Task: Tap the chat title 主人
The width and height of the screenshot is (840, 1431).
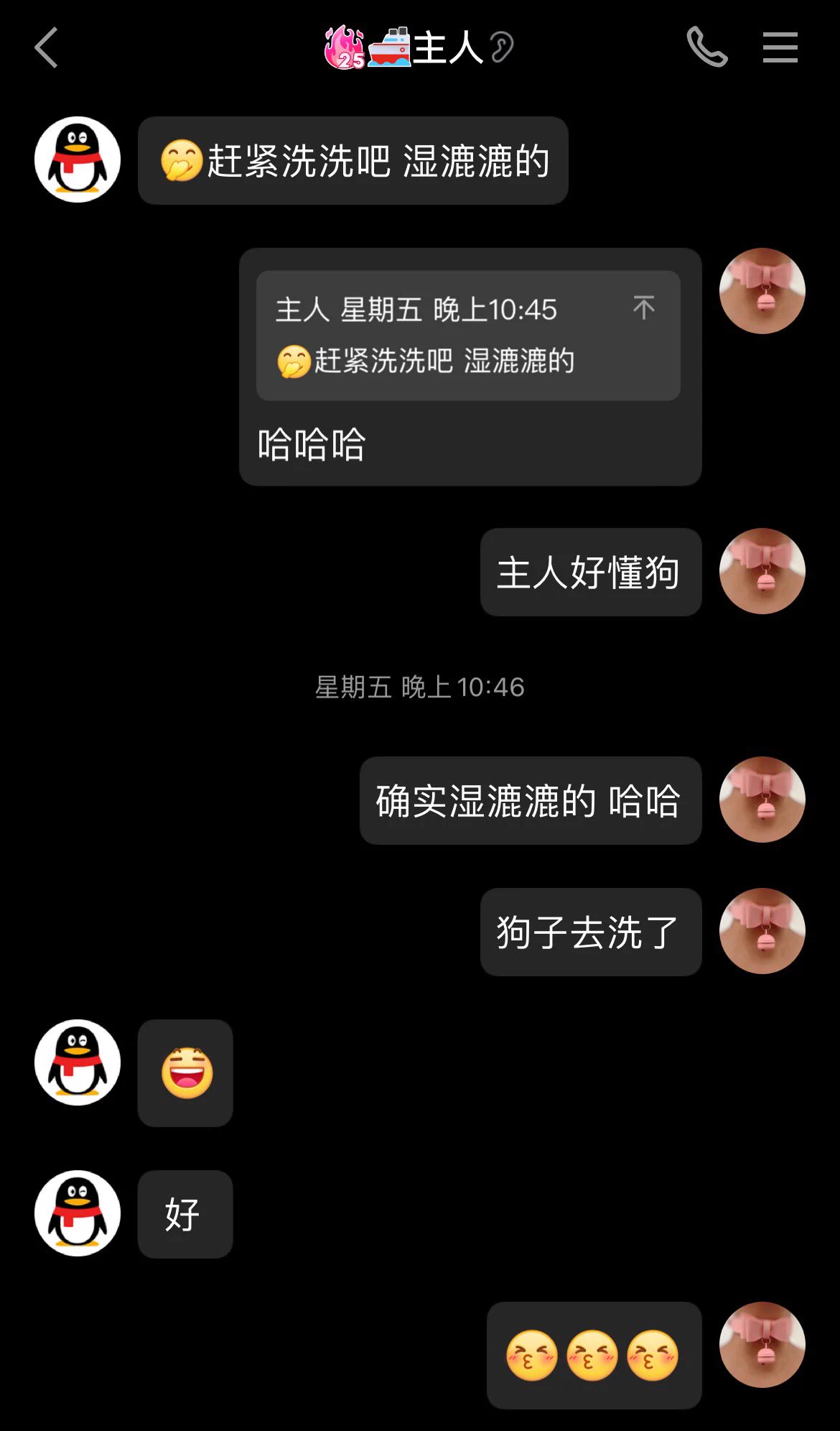Action: pos(447,48)
